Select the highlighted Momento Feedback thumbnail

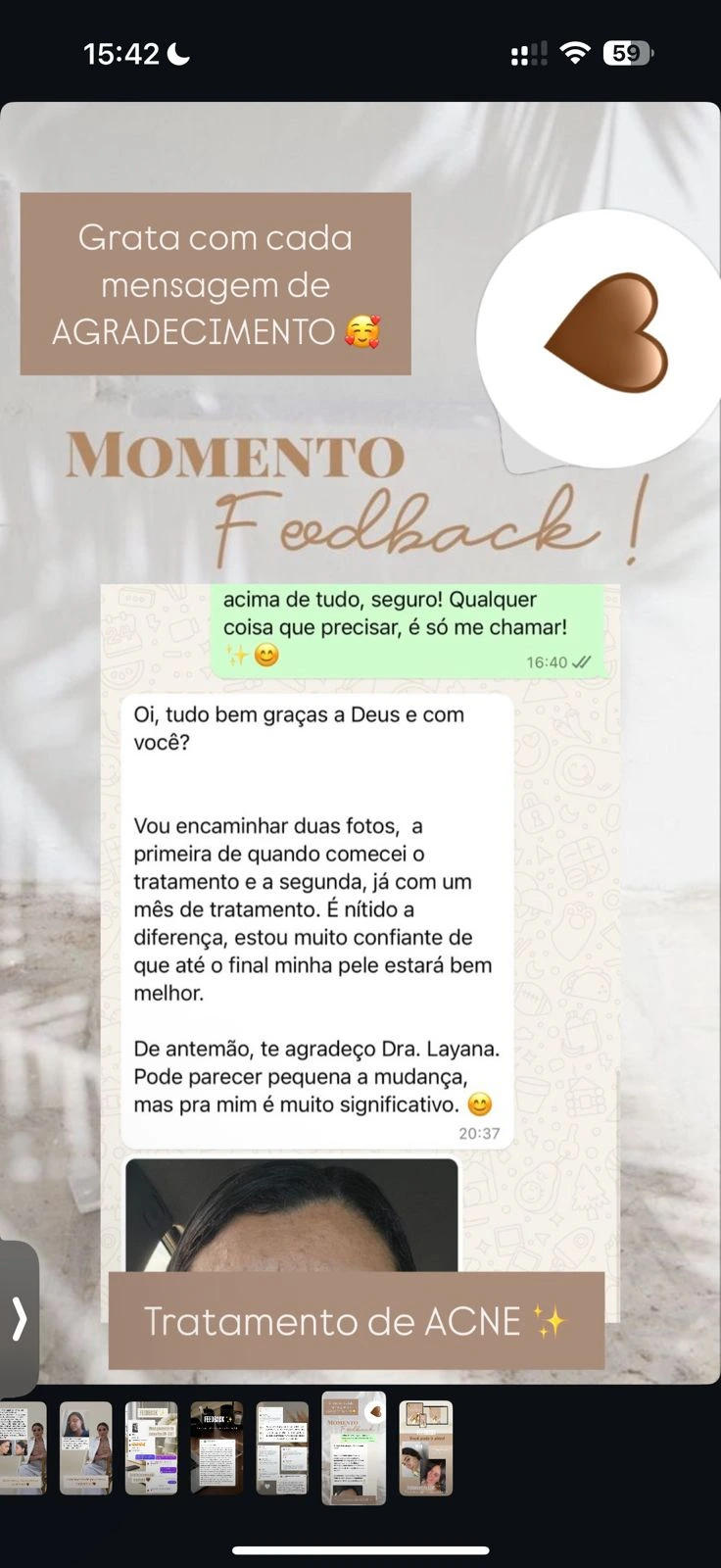(x=354, y=1447)
